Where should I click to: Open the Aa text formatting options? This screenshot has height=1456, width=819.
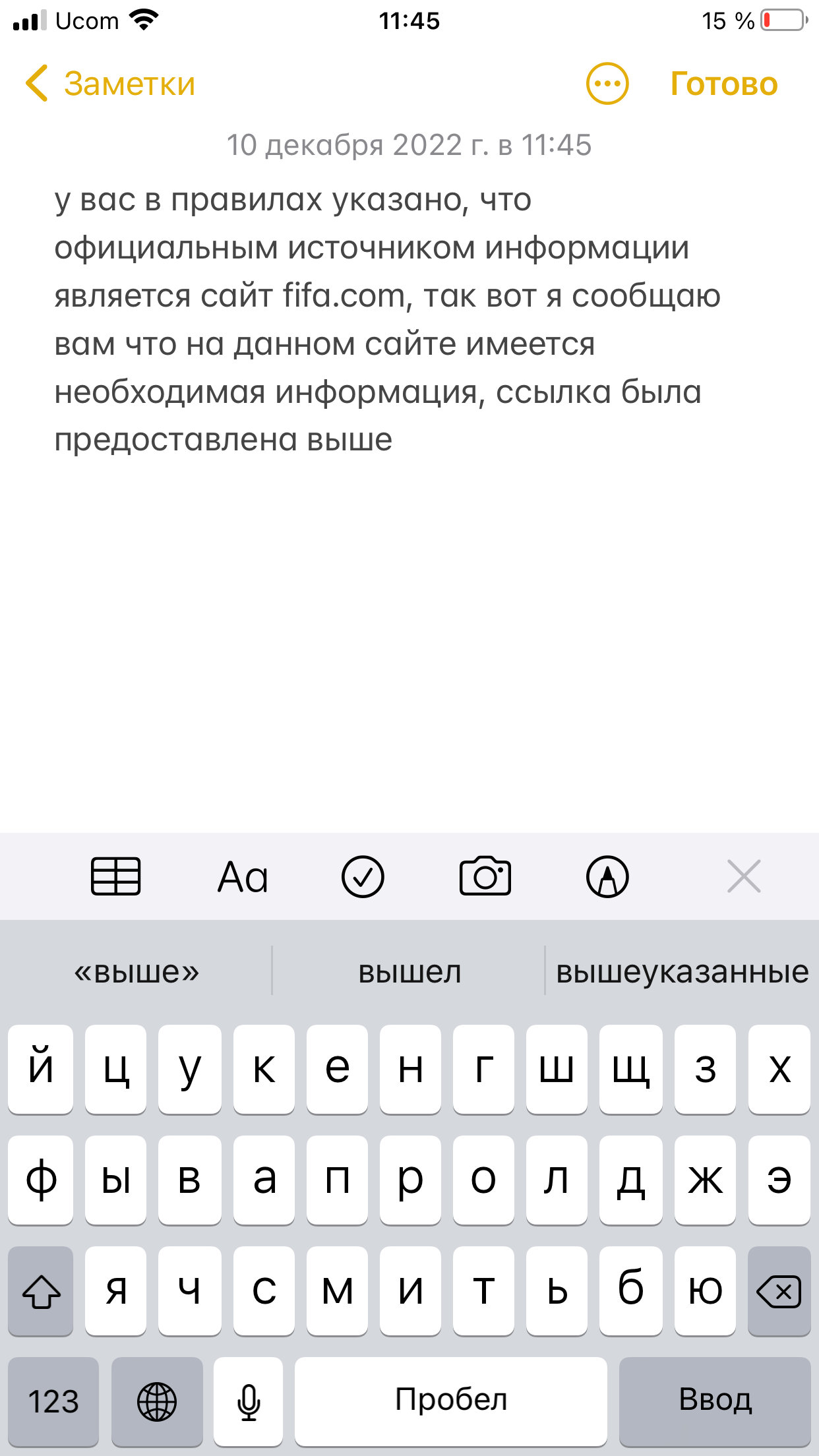(243, 877)
